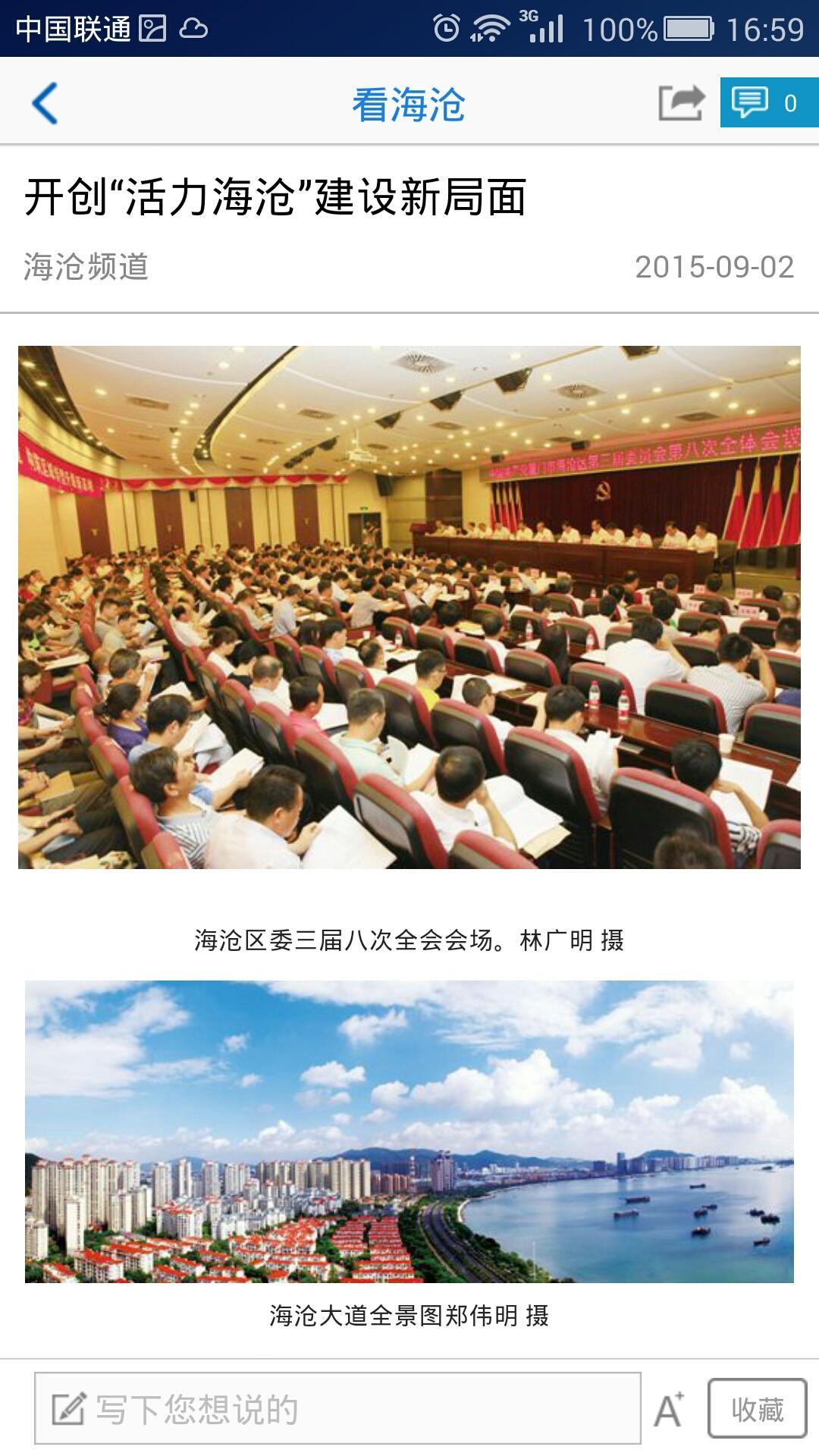Screen dimensions: 819x1456
Task: Open the 海沧大道 panorama photo
Action: click(409, 1131)
